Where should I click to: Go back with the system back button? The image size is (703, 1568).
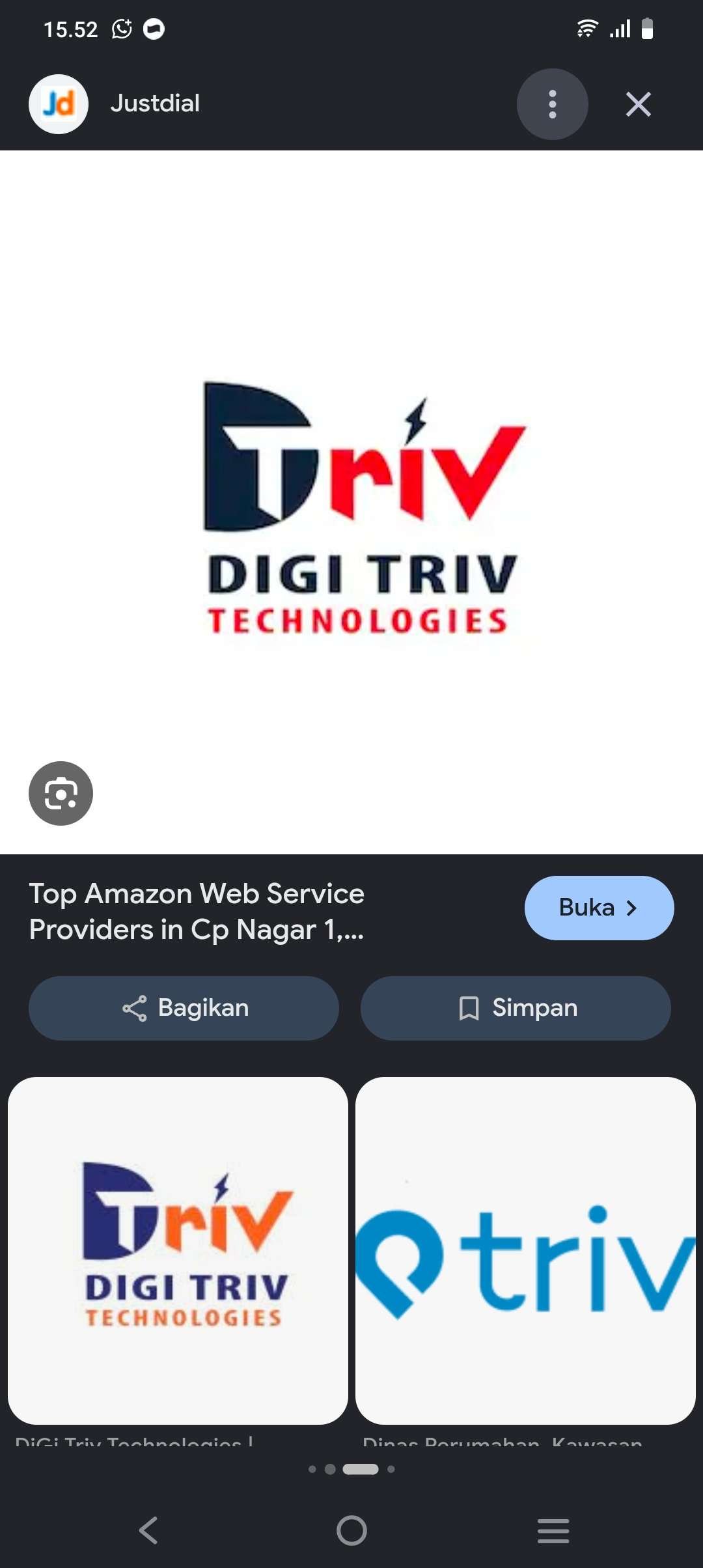(148, 1530)
